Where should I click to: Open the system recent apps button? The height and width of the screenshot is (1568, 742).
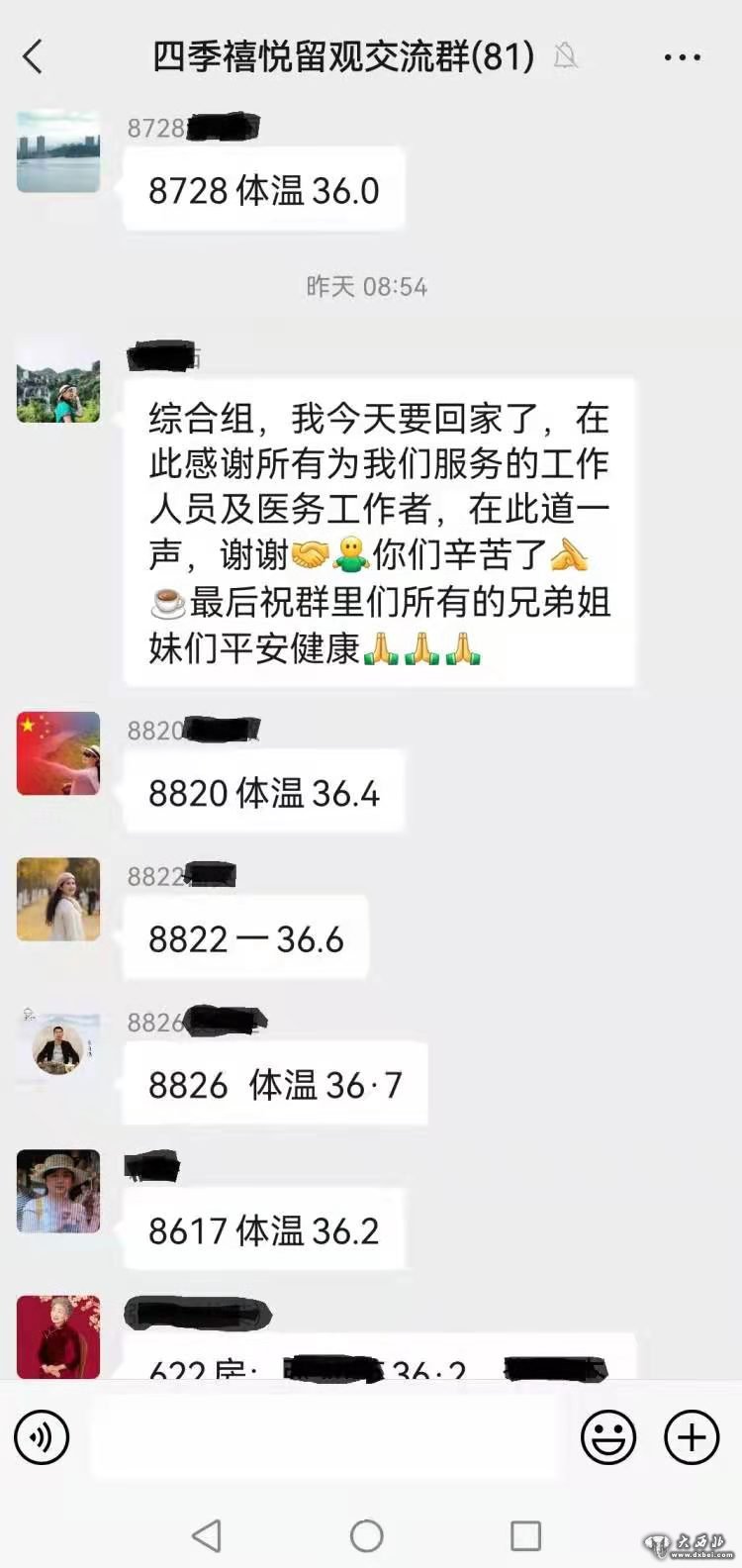(525, 1535)
